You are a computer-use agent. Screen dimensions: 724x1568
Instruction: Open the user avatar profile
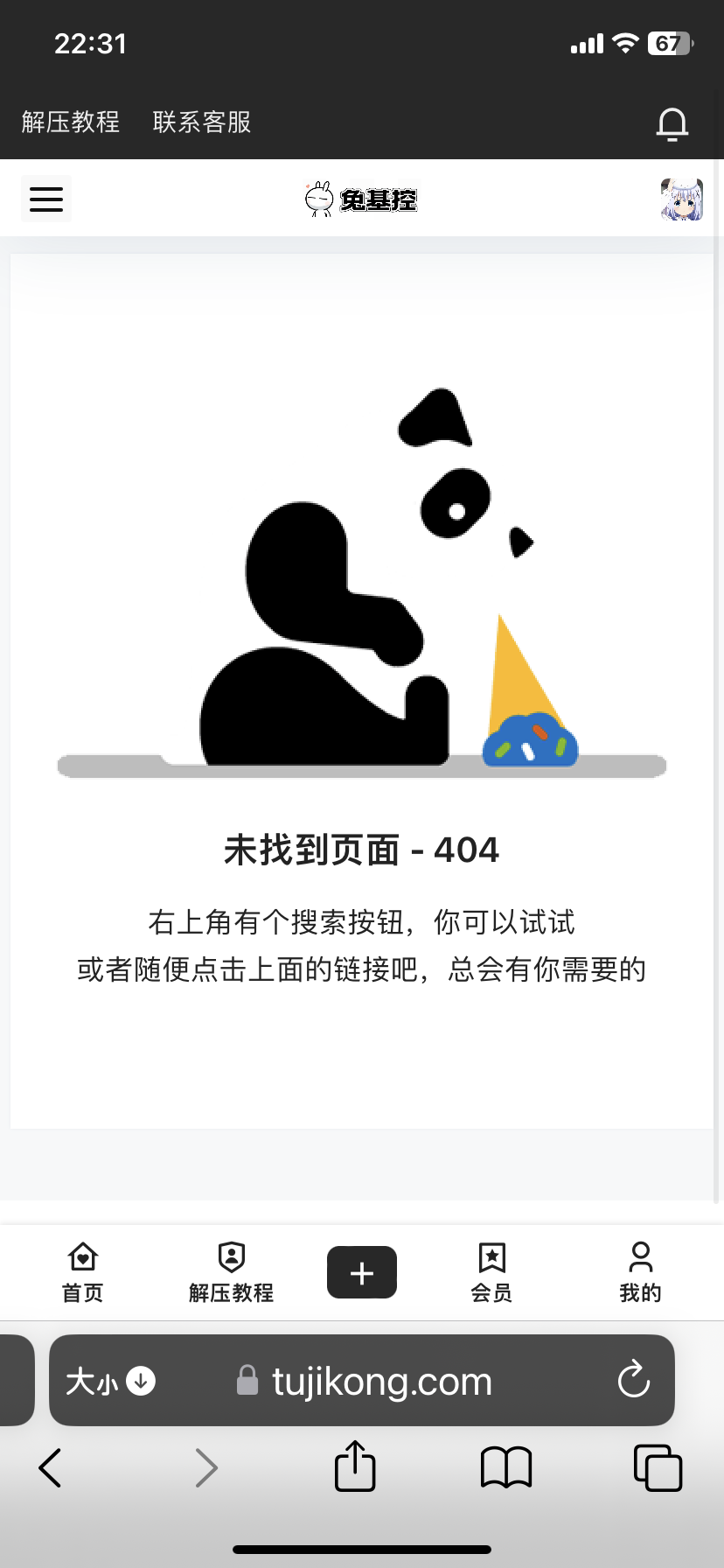[x=681, y=199]
